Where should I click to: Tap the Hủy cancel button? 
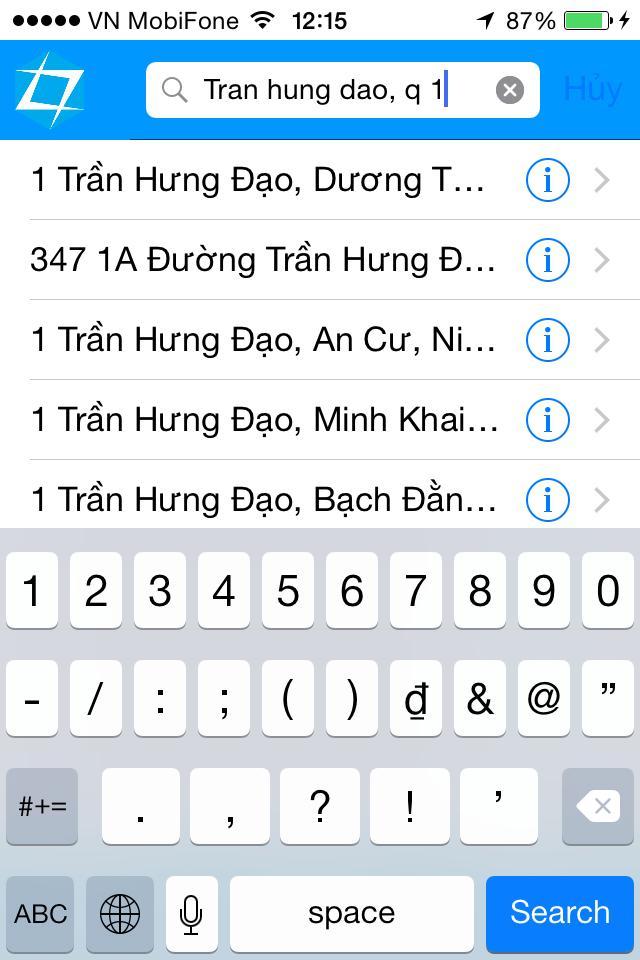tap(592, 90)
